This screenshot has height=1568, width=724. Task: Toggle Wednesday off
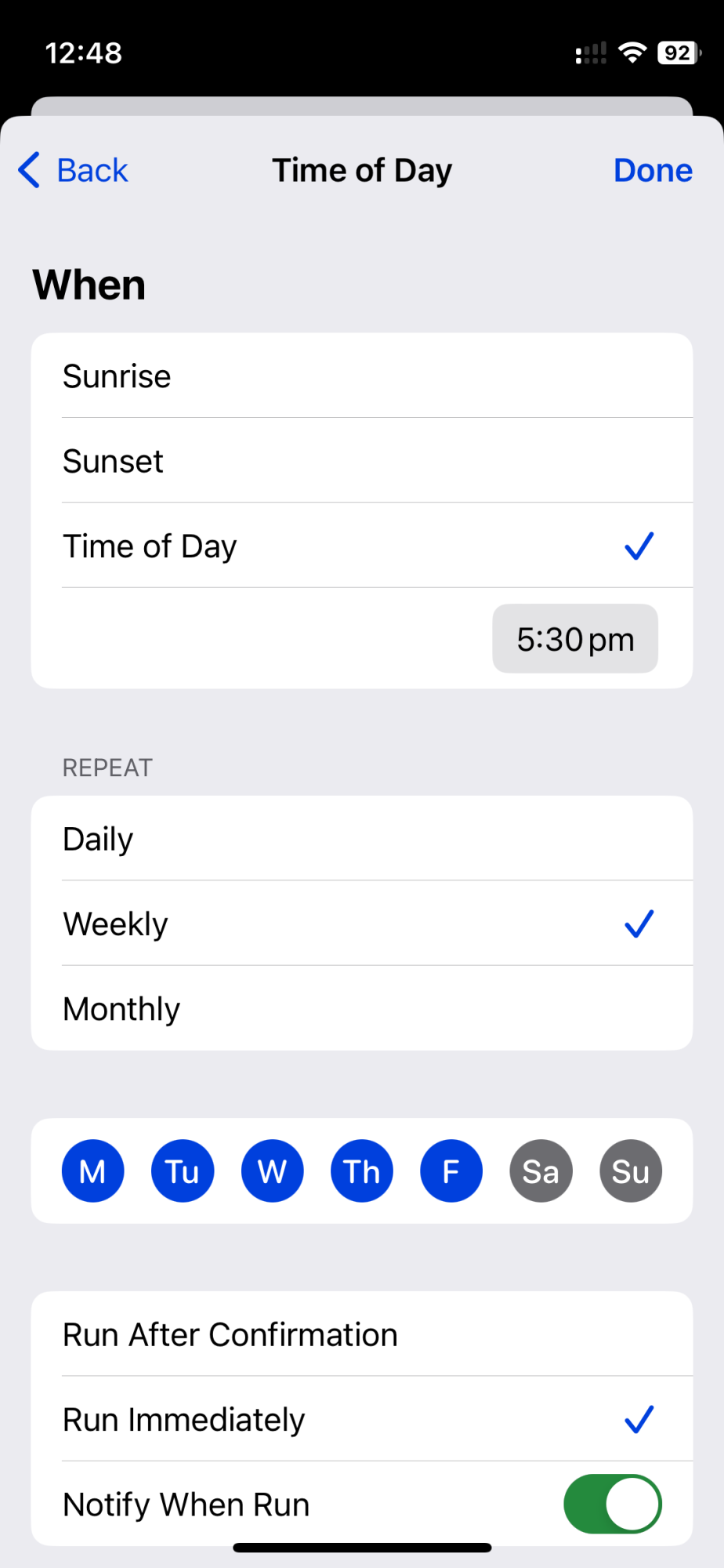[272, 1171]
